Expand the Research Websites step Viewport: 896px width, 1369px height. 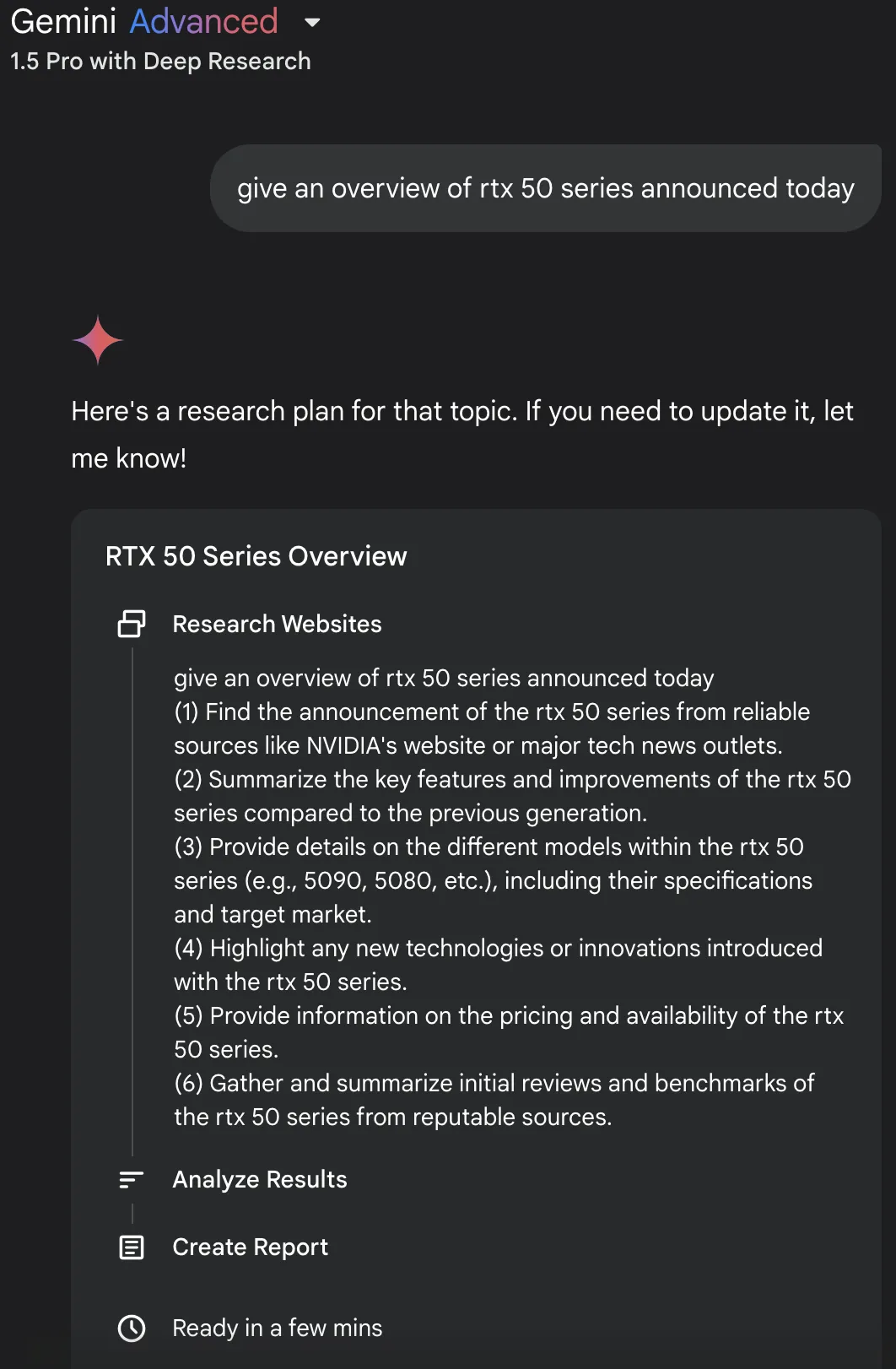277,624
